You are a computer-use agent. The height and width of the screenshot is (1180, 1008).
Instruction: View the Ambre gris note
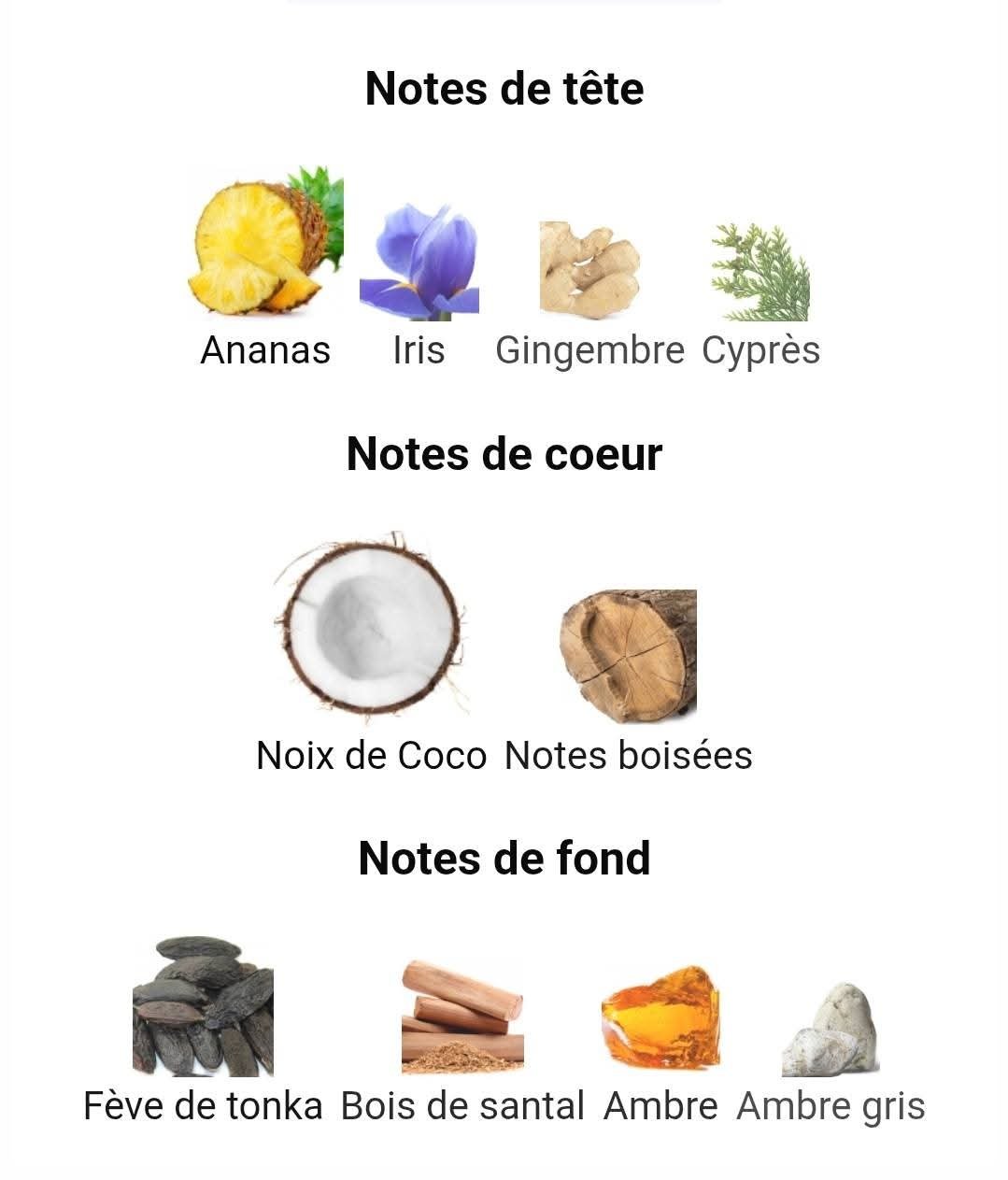831,1030
